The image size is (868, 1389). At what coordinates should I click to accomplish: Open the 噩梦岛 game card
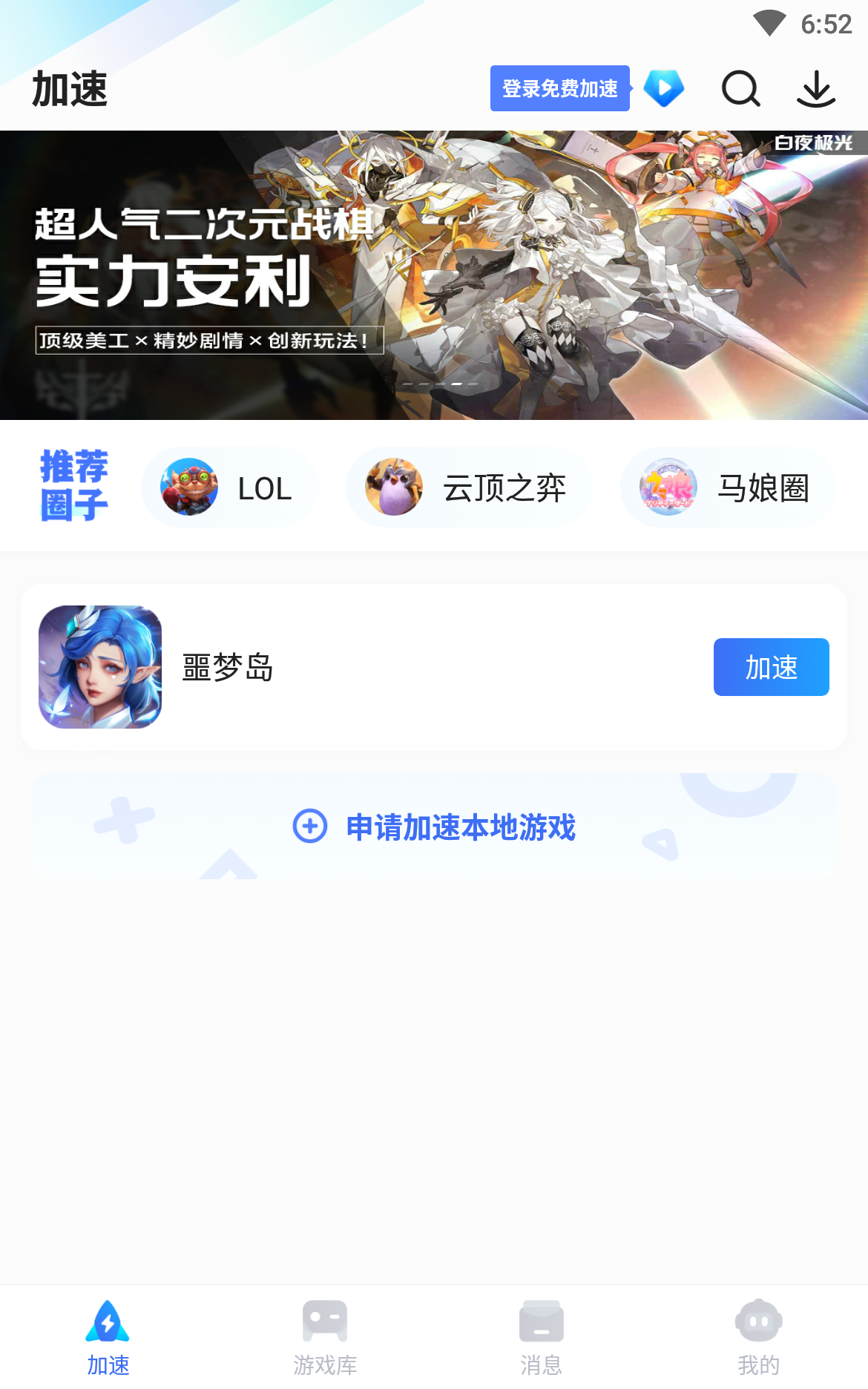(371, 667)
